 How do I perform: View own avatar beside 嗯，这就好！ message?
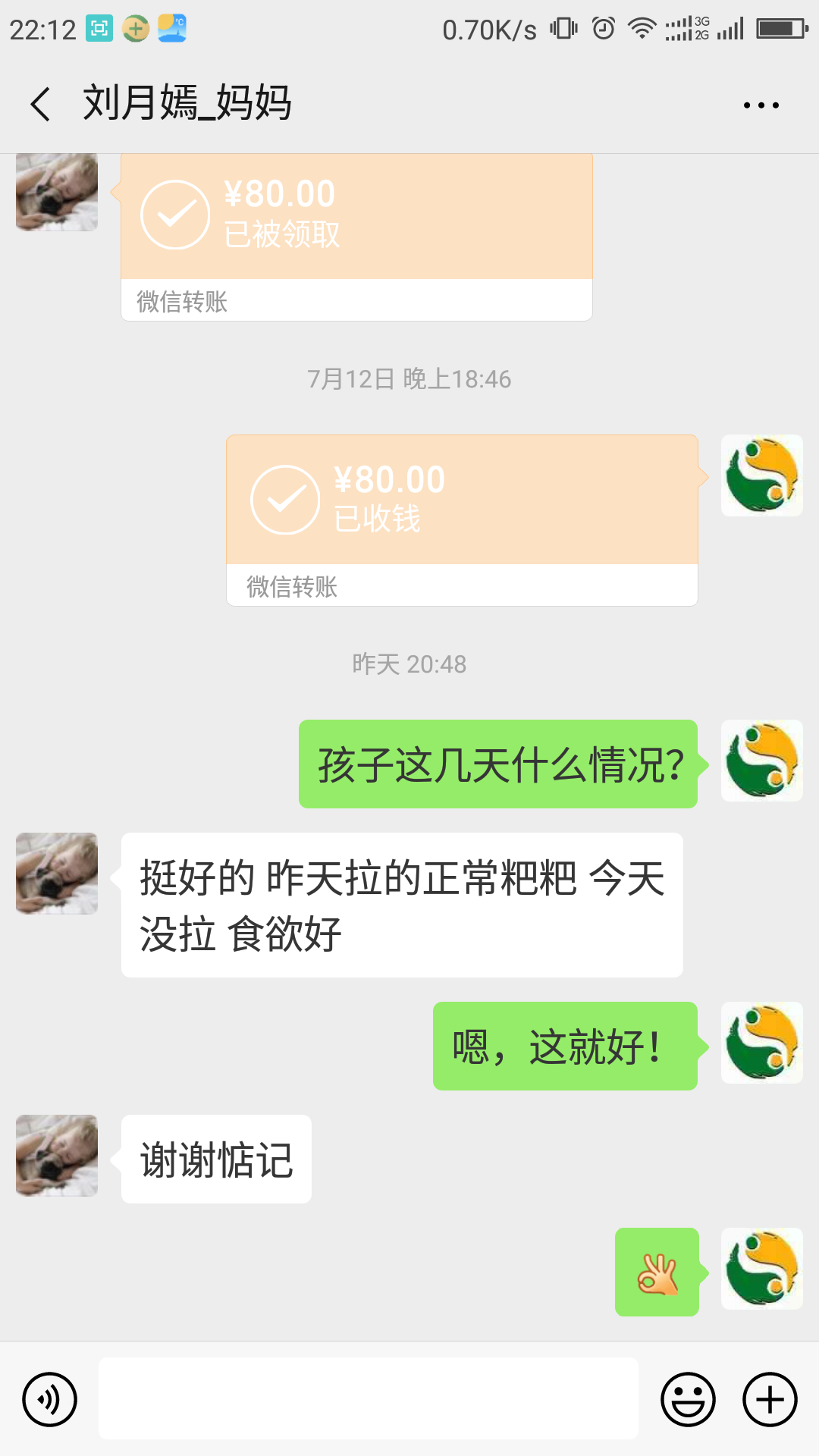click(761, 1043)
